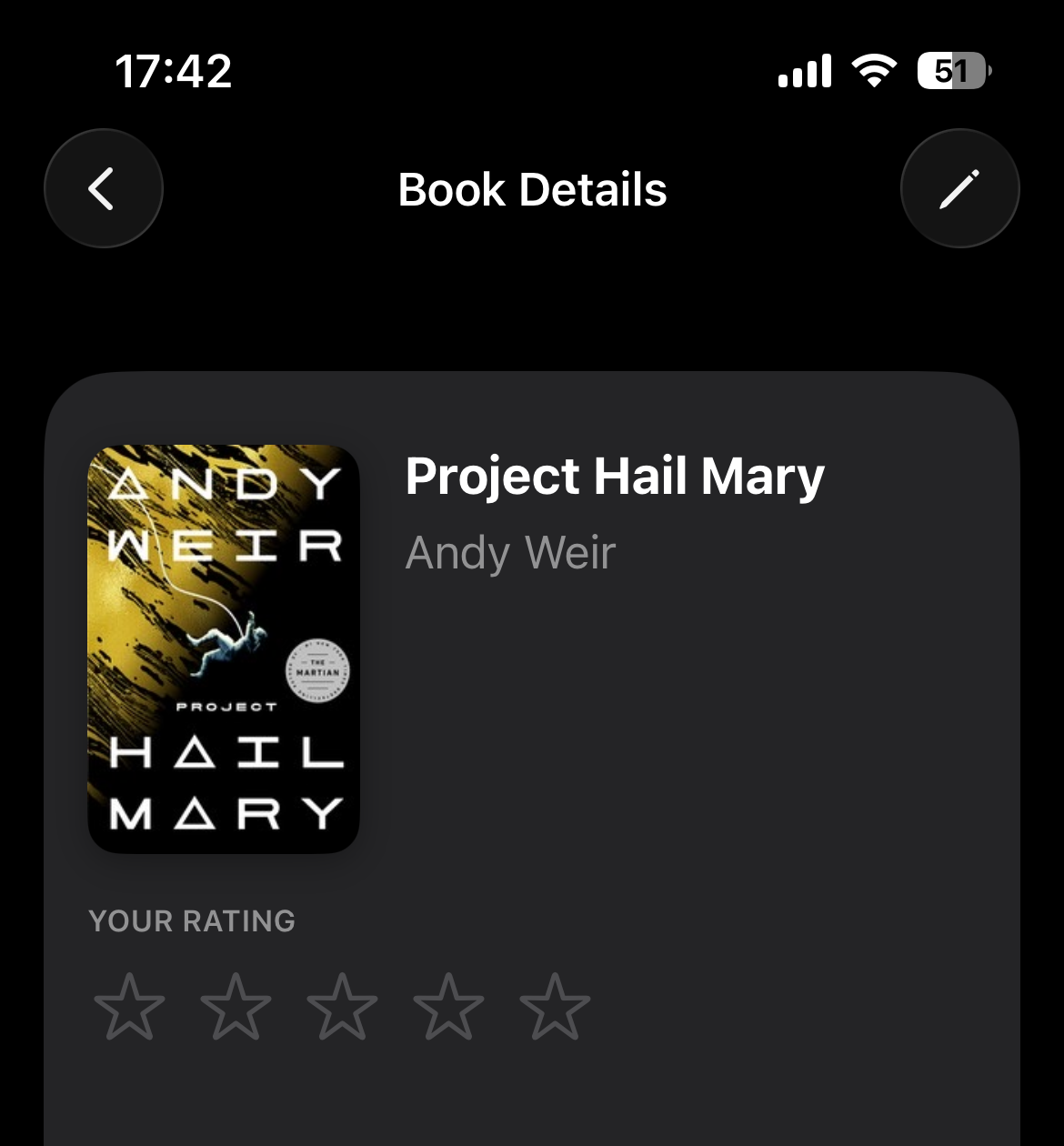Open the Project Hail Mary cover image
Screen dimensions: 1064x1146
click(x=222, y=647)
